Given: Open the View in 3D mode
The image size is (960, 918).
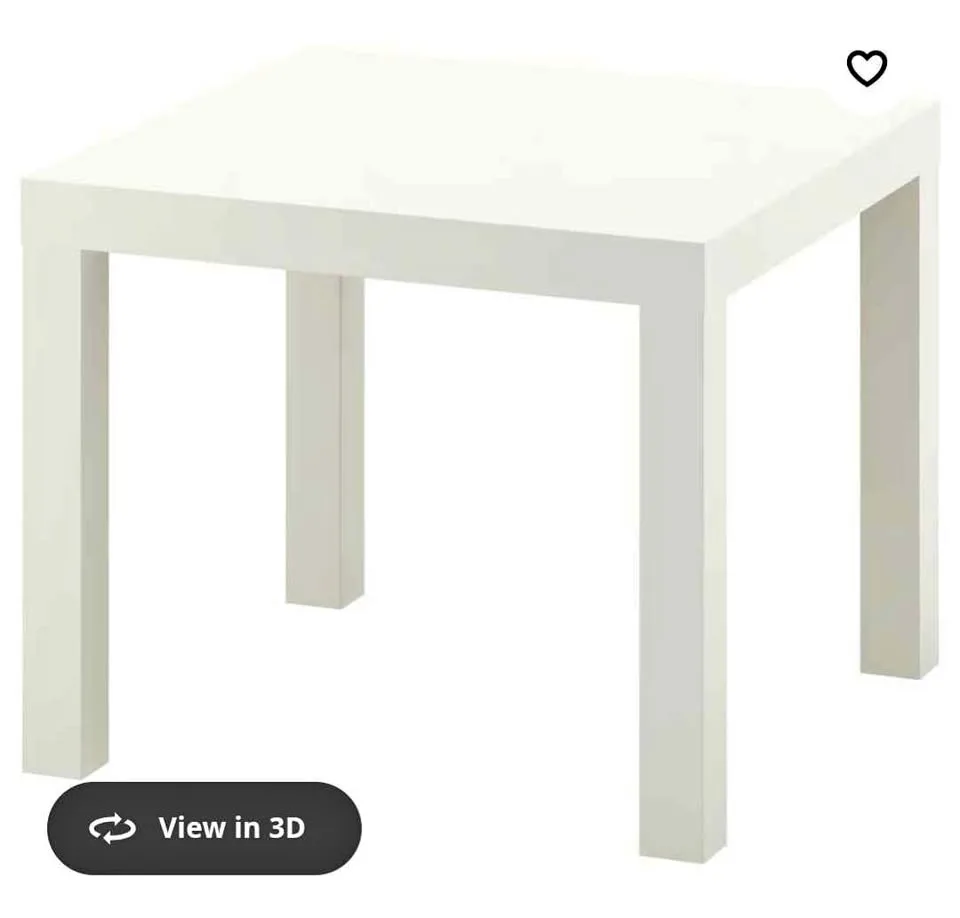Looking at the screenshot, I should click(204, 828).
